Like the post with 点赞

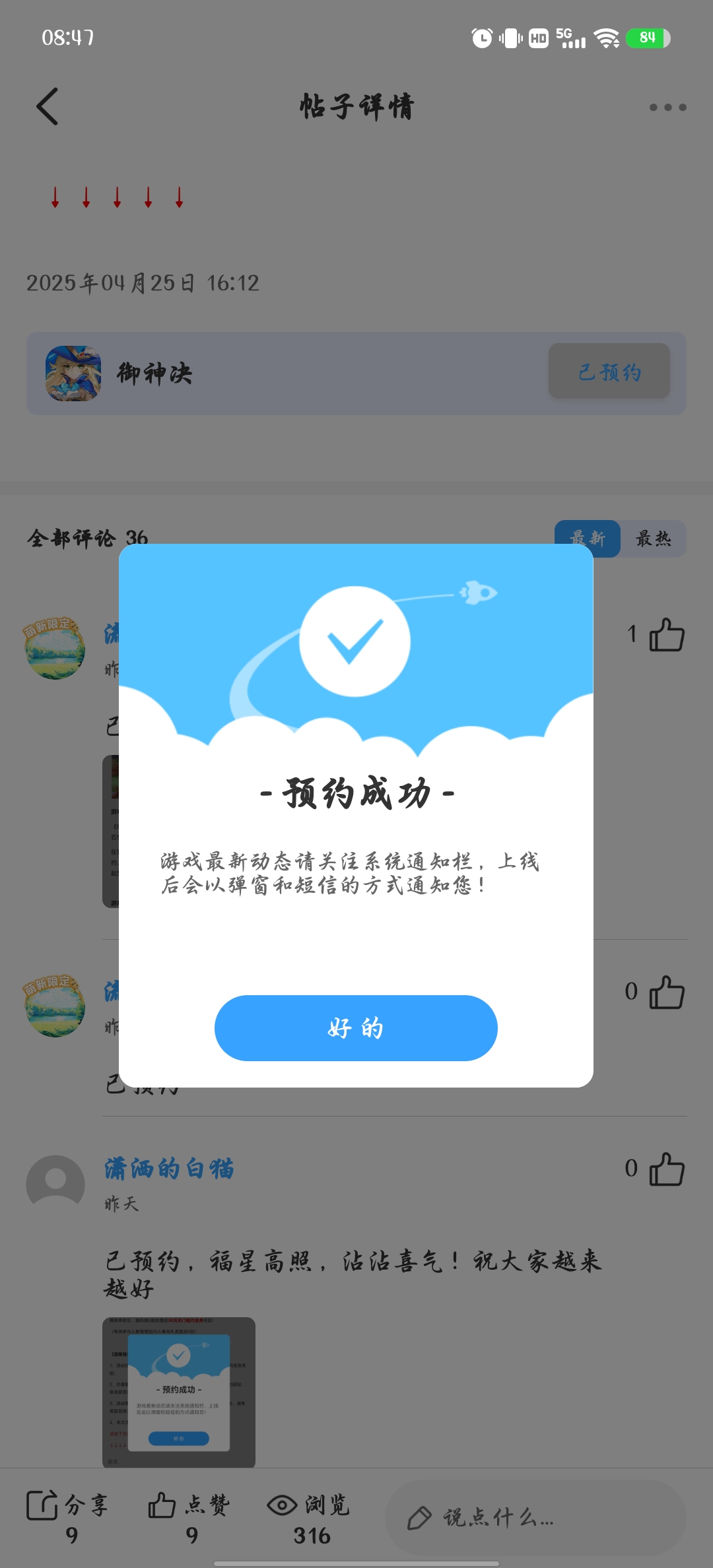click(x=188, y=1516)
